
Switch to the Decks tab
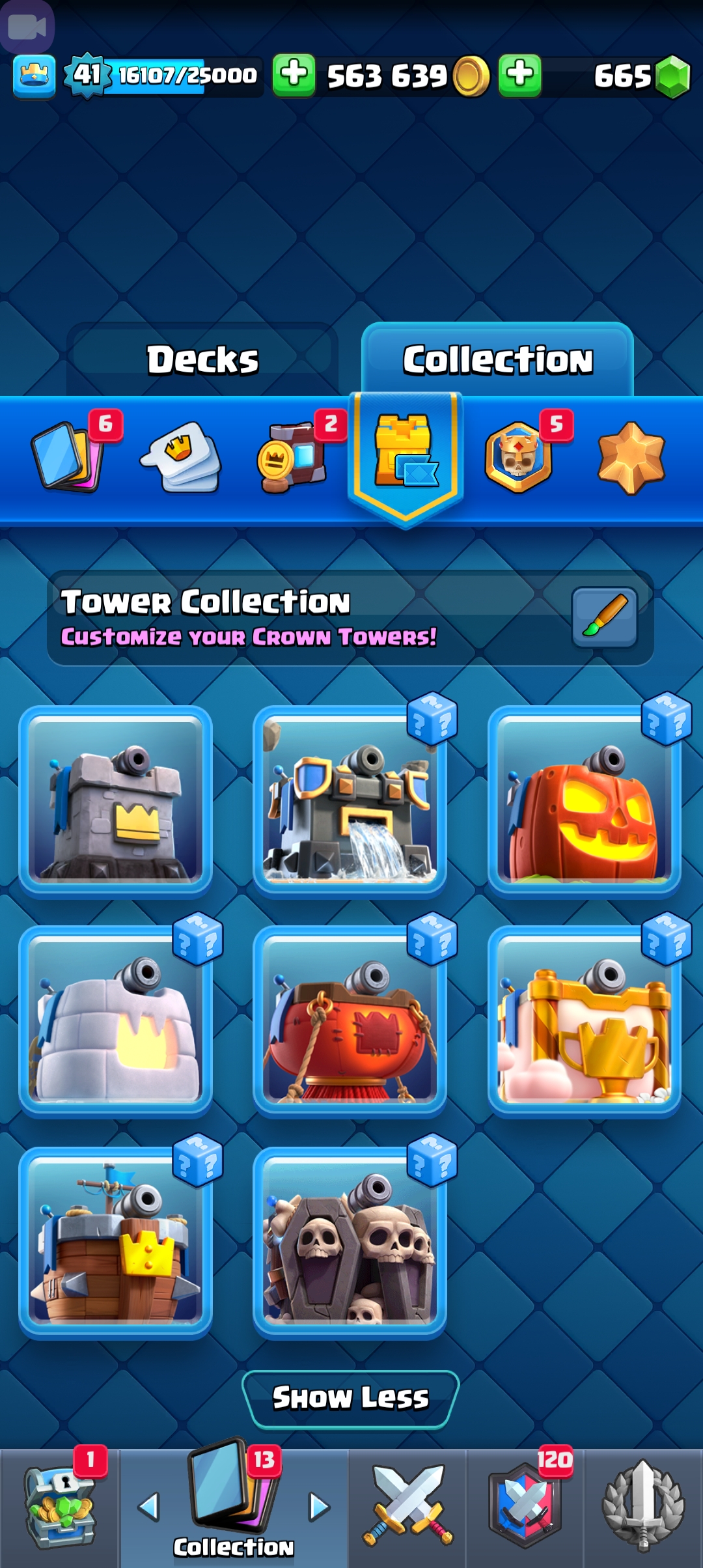[202, 359]
